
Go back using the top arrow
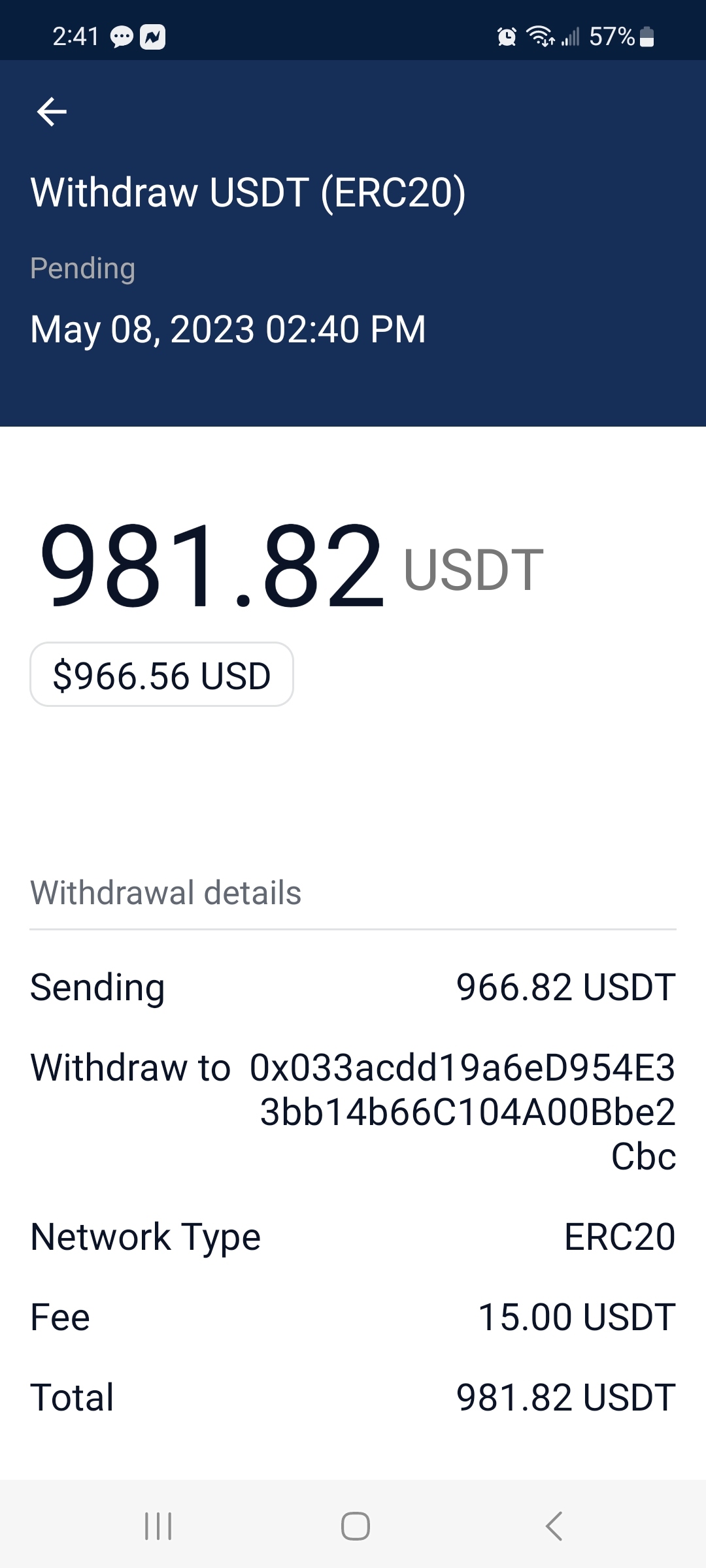(52, 112)
